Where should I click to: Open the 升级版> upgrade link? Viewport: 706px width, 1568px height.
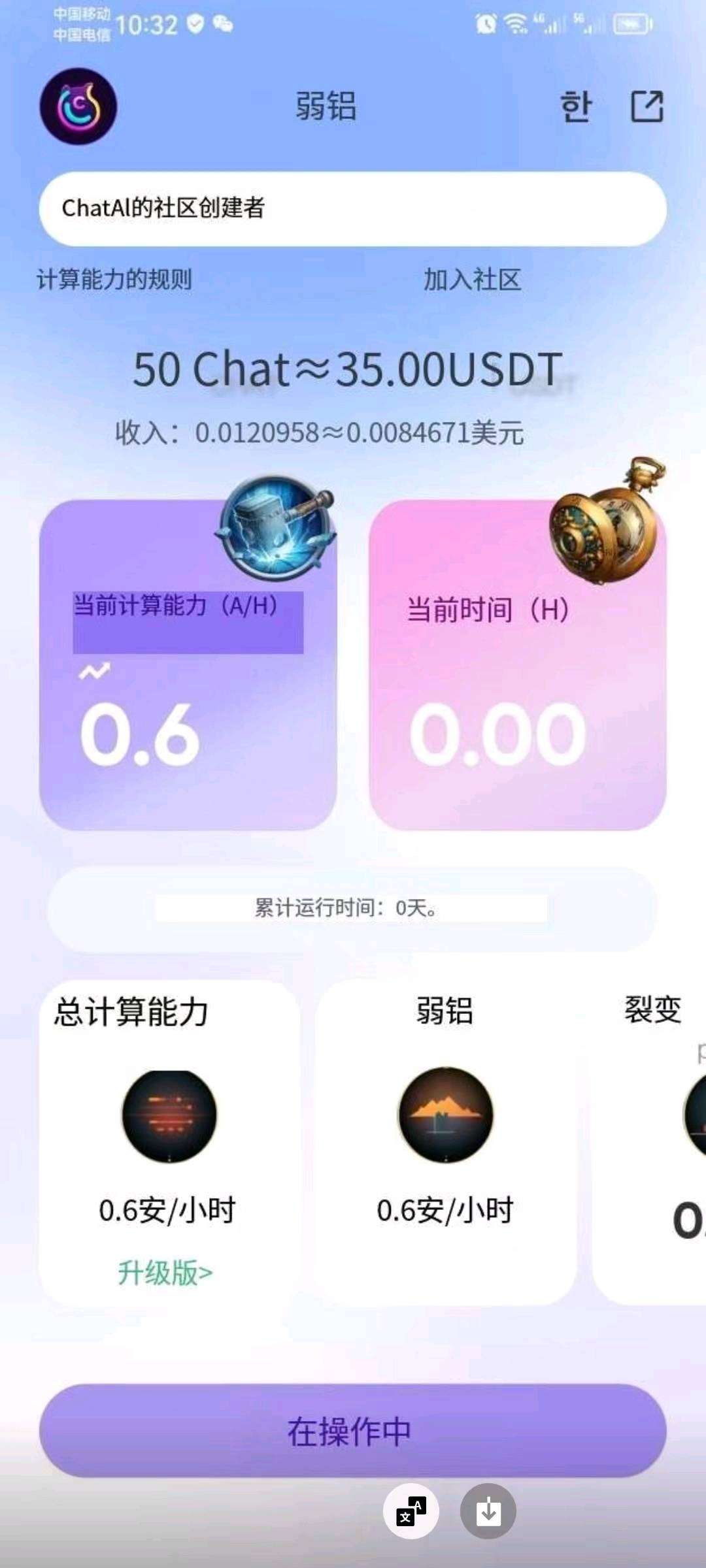165,1273
